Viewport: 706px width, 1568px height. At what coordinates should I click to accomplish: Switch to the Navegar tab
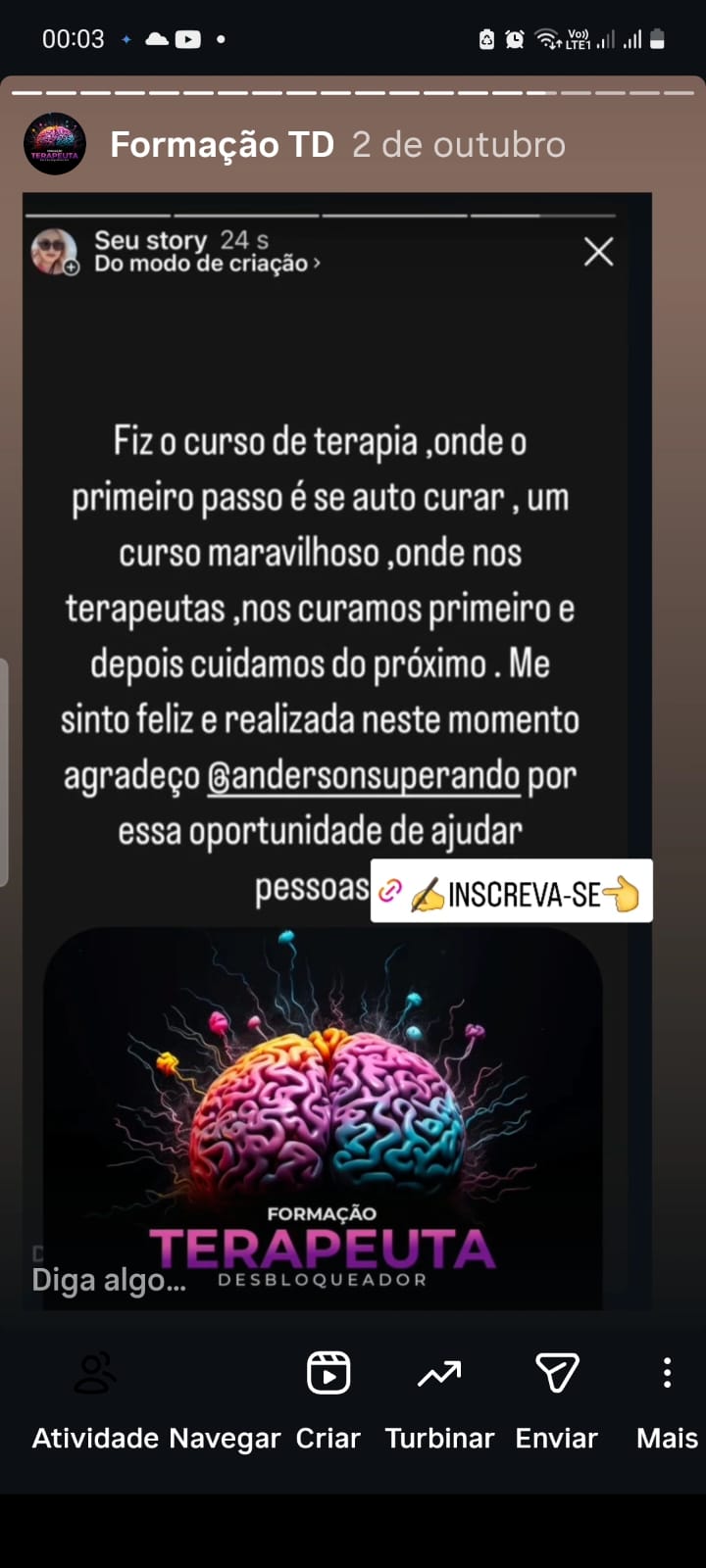pos(225,1438)
